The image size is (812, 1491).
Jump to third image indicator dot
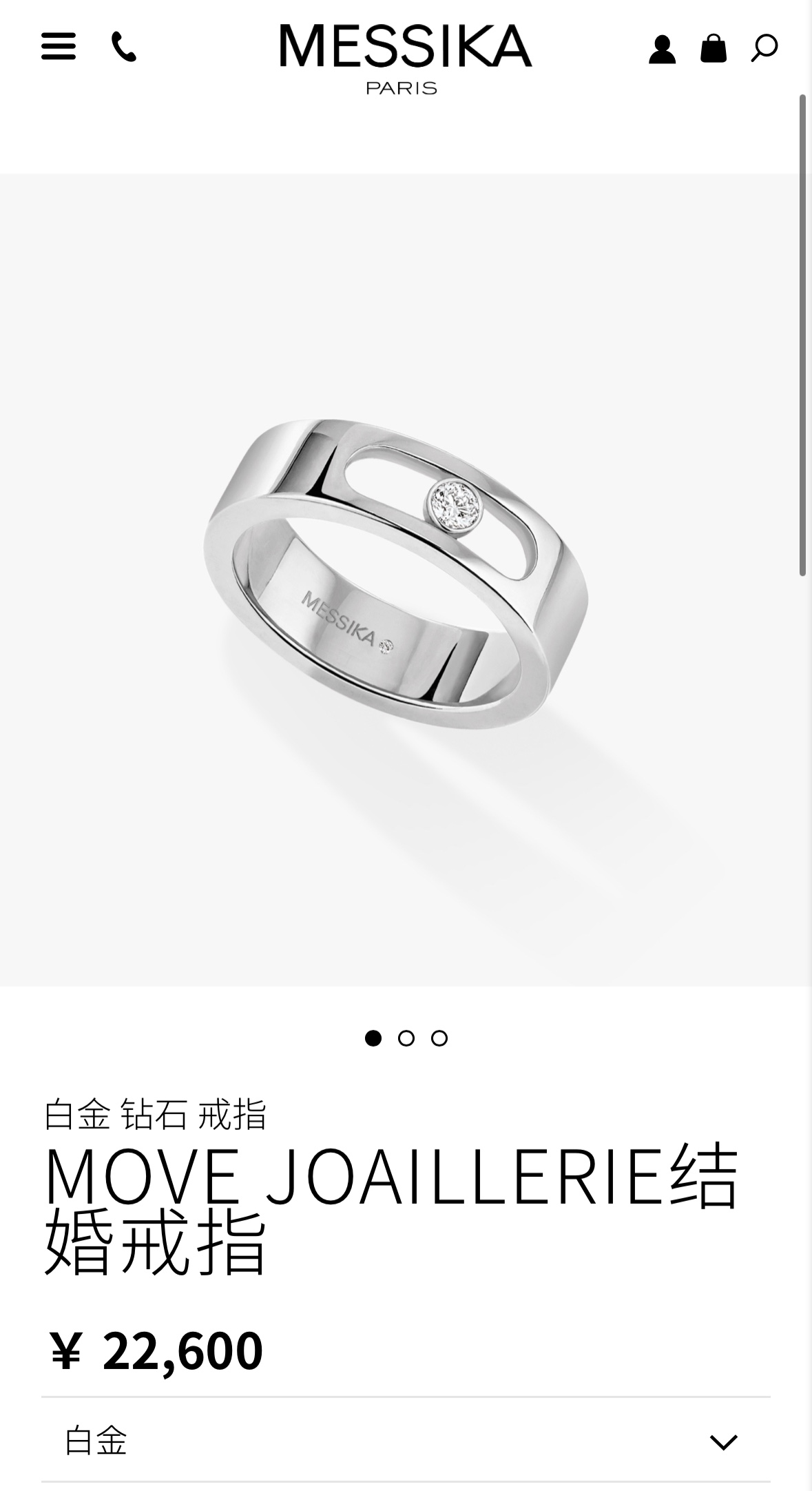439,1038
